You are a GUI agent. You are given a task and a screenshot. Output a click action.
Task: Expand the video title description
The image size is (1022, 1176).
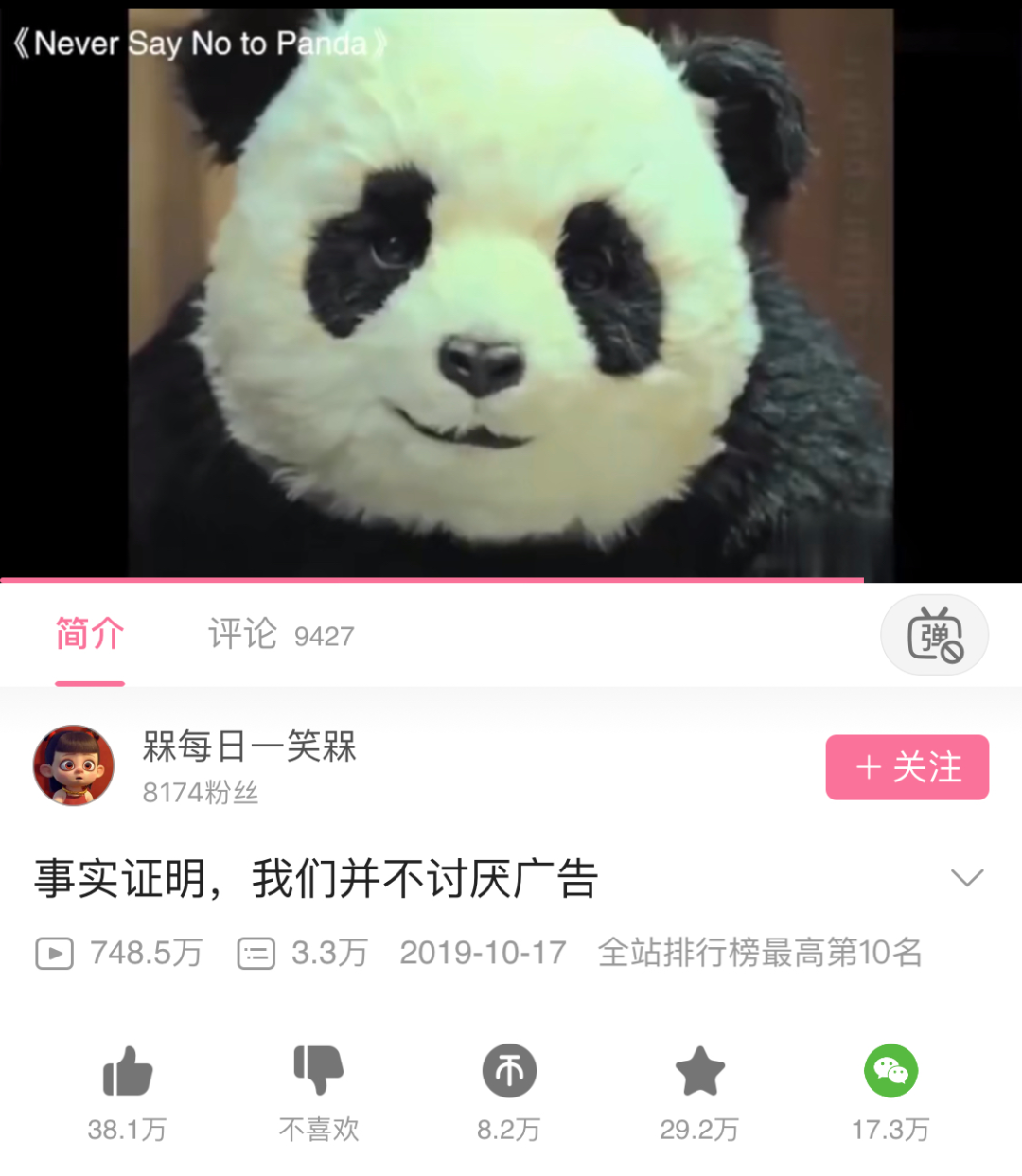coord(966,878)
